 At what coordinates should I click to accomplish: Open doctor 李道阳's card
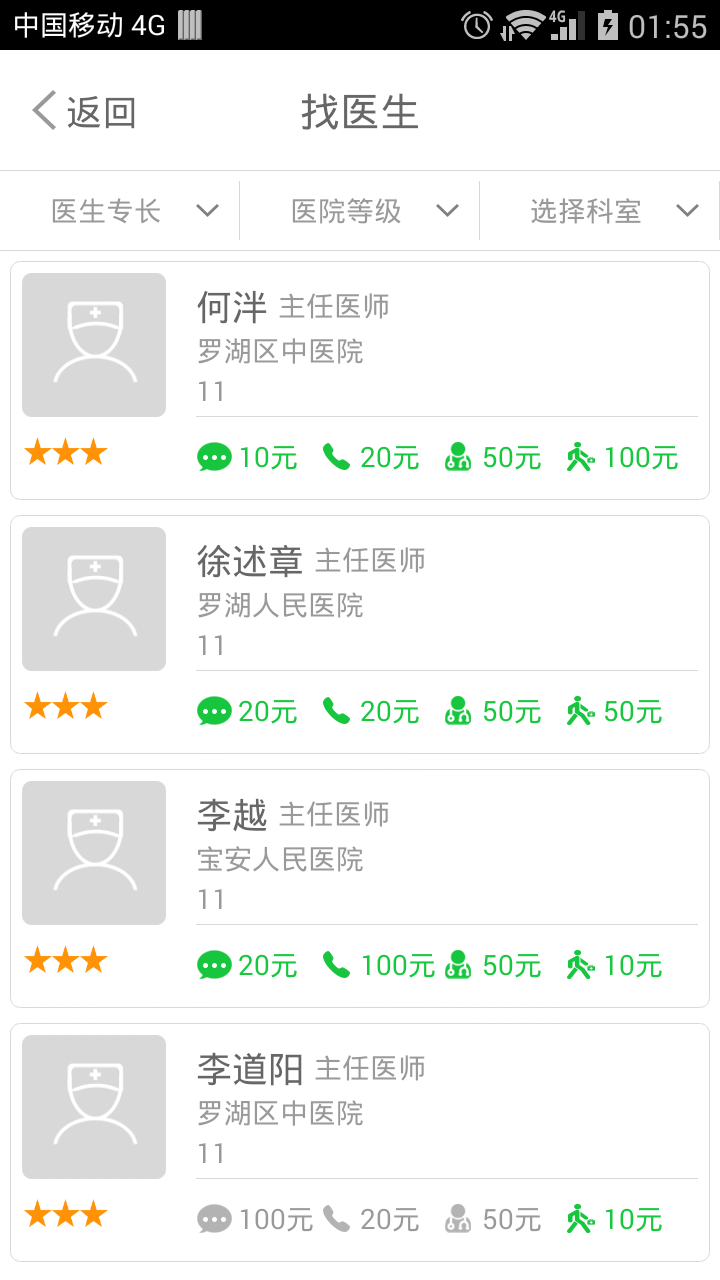tap(360, 1142)
